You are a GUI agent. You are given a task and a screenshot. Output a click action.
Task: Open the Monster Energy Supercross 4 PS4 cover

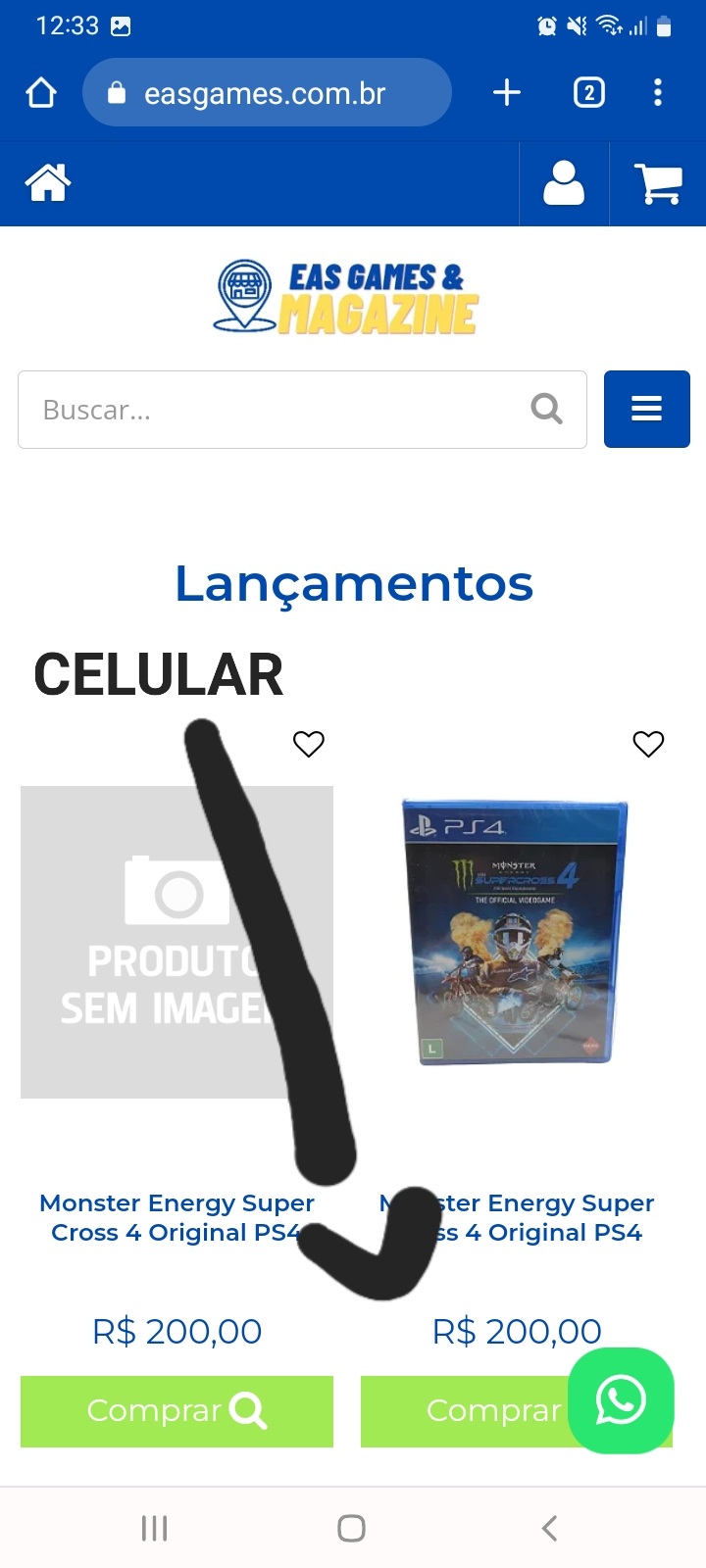coord(515,932)
